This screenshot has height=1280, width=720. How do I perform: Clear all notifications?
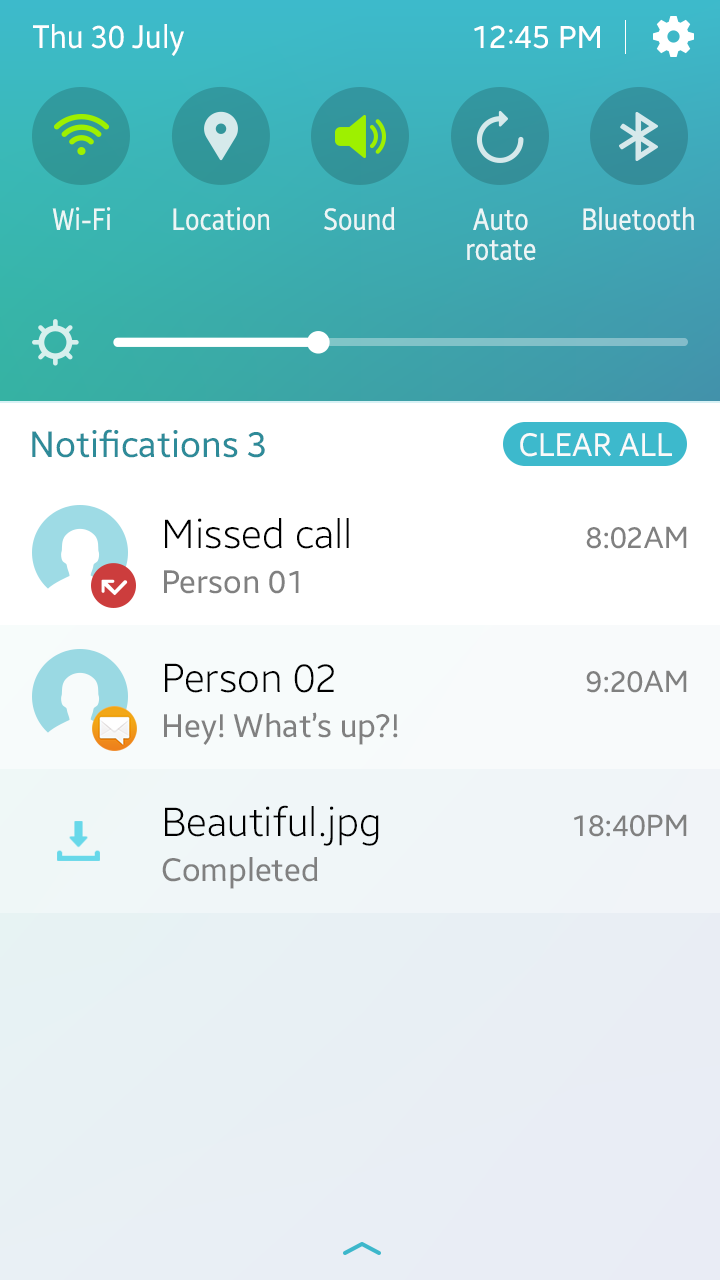pyautogui.click(x=595, y=445)
